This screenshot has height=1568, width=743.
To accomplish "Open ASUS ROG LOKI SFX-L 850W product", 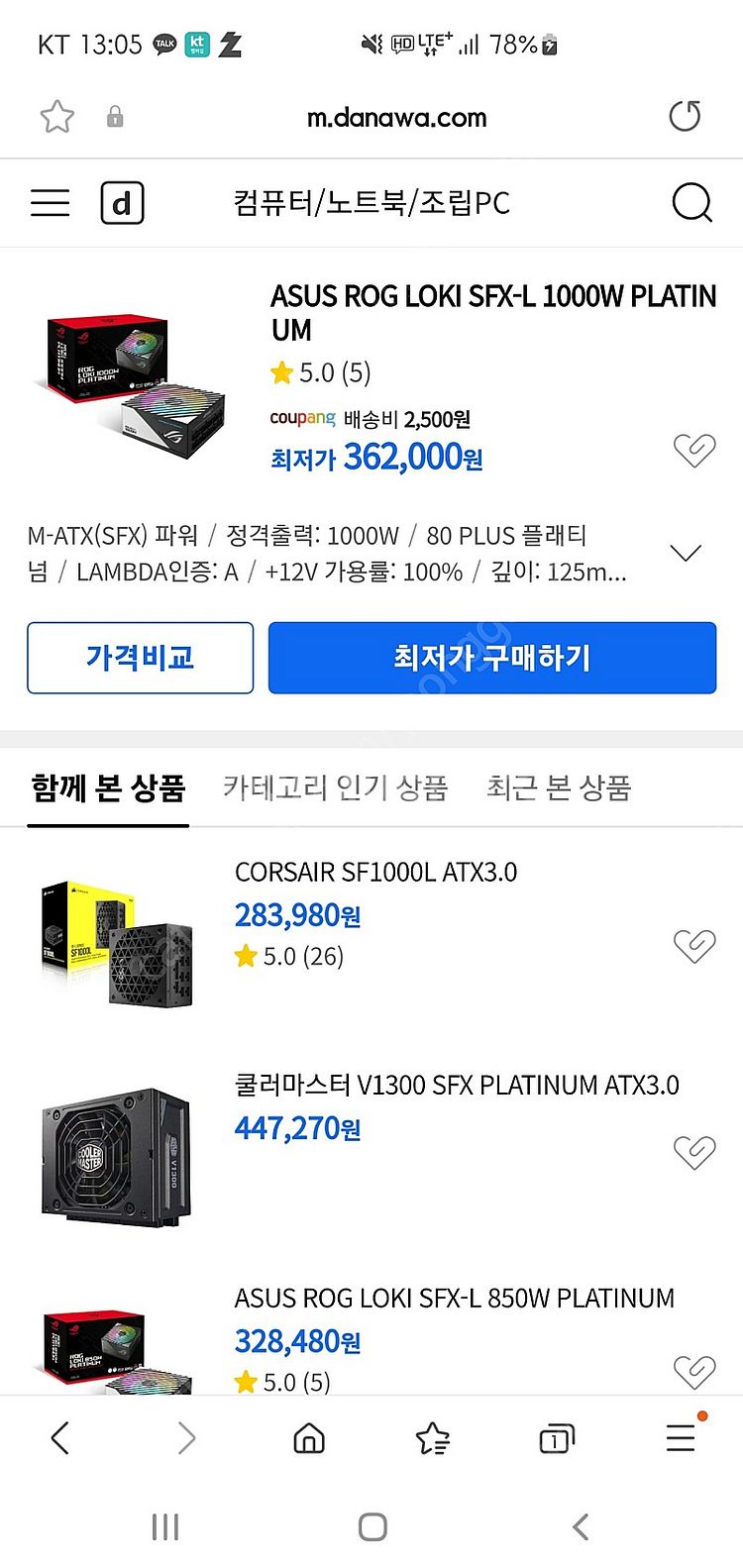I will tap(454, 1299).
